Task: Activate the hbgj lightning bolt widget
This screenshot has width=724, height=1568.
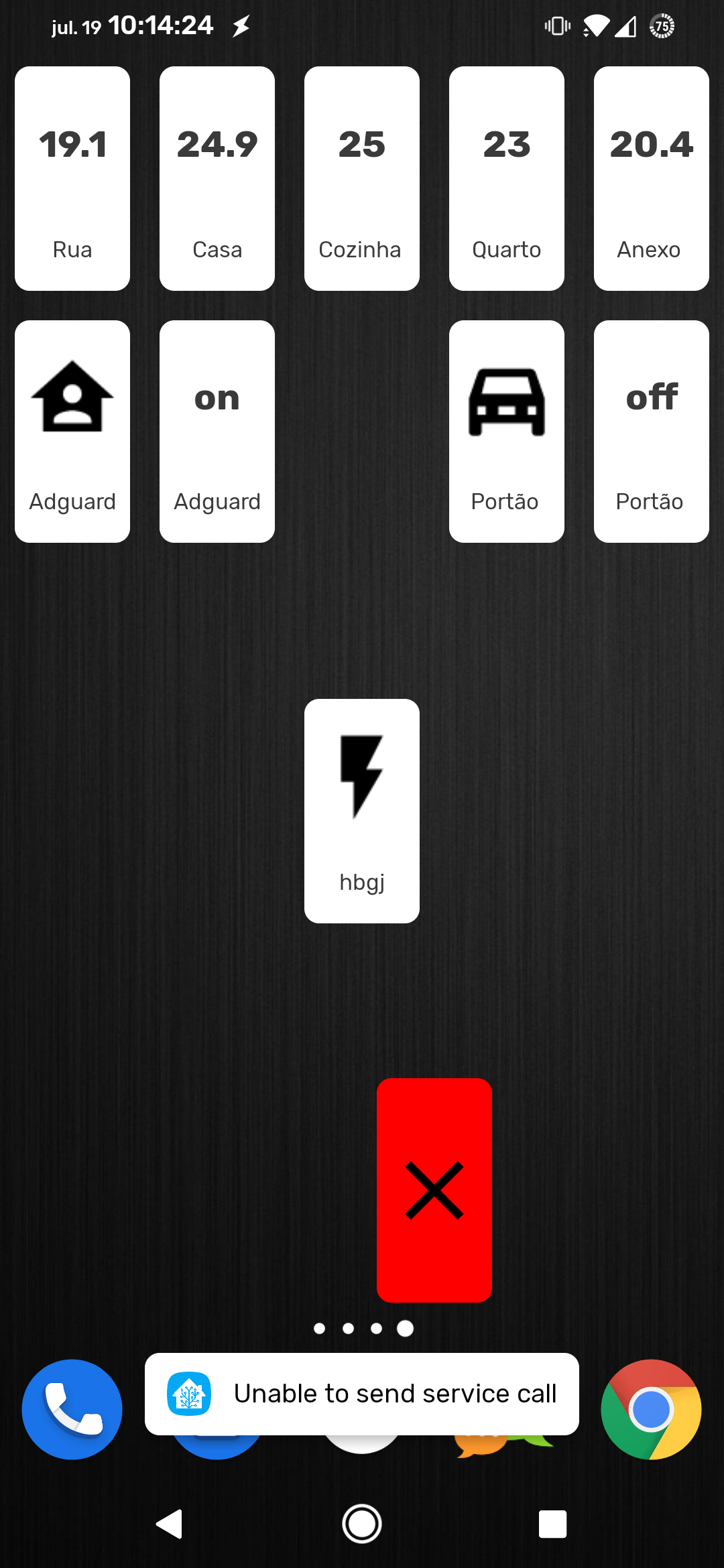Action: coord(362,811)
